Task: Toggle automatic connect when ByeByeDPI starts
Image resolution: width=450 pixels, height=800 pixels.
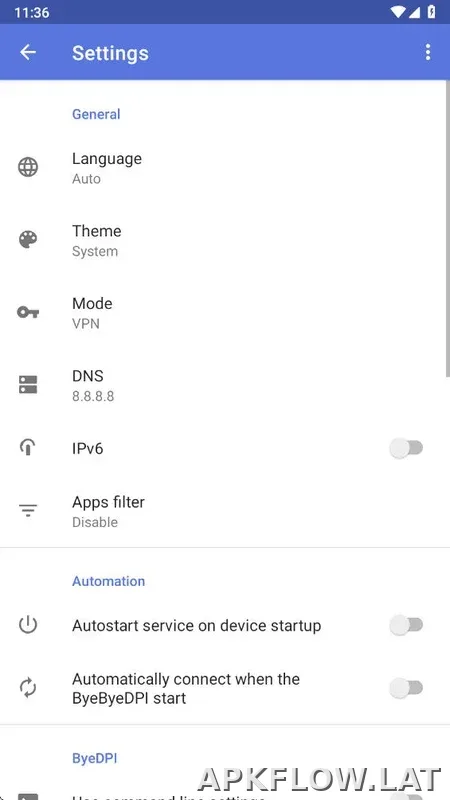Action: click(x=407, y=688)
